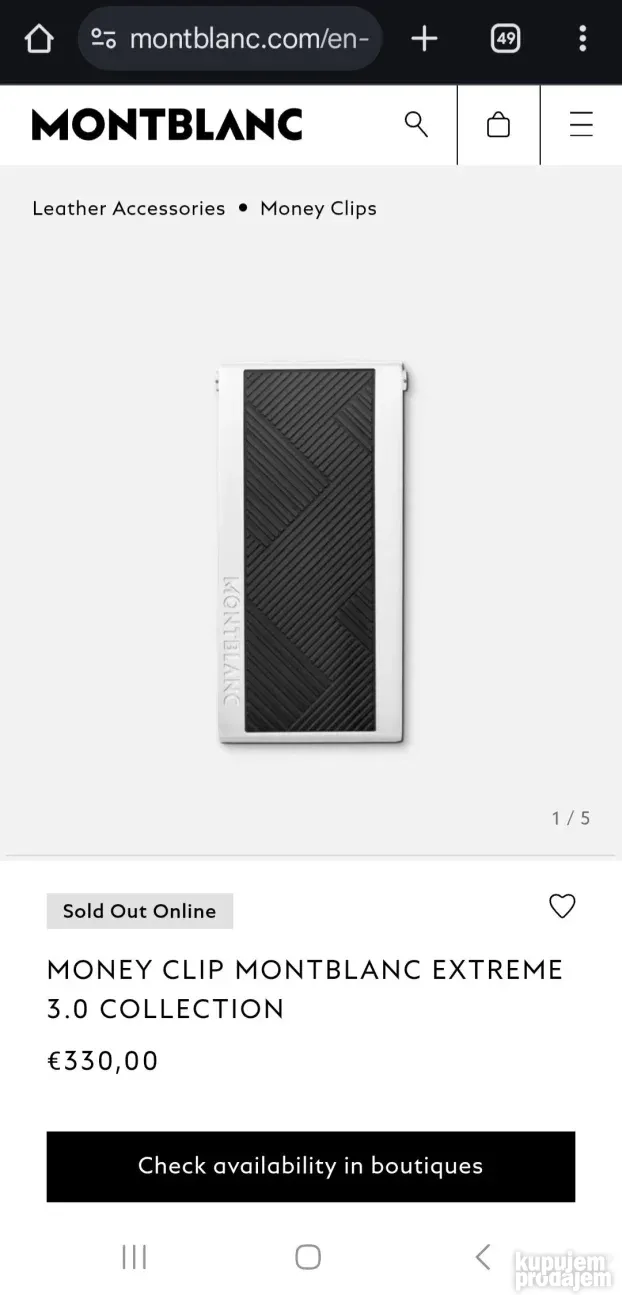Go to Leather Accessories breadcrumb
Viewport: 622px width, 1295px height.
point(129,208)
